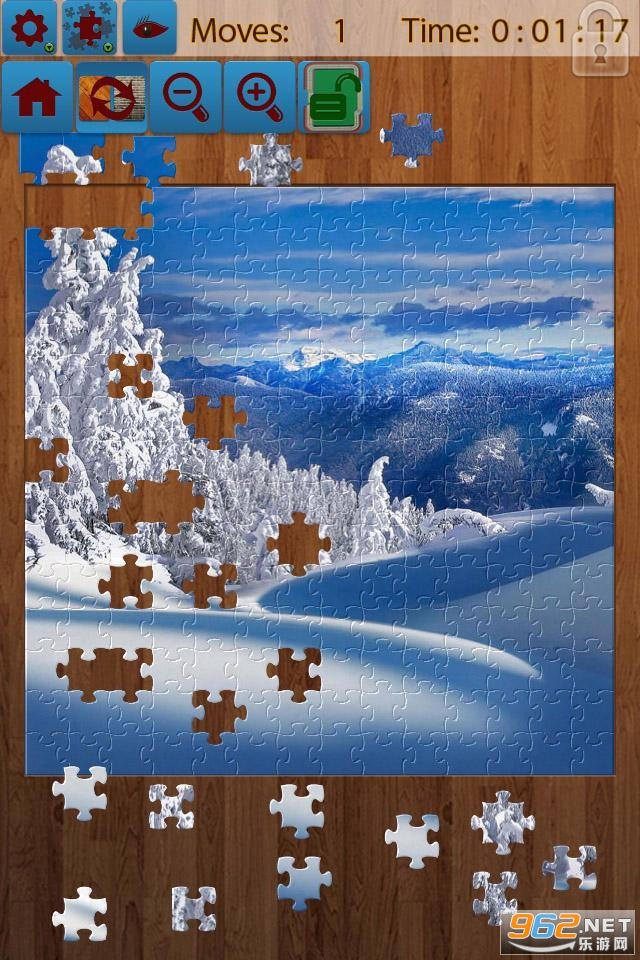Tap the rotate refresh button

click(111, 97)
